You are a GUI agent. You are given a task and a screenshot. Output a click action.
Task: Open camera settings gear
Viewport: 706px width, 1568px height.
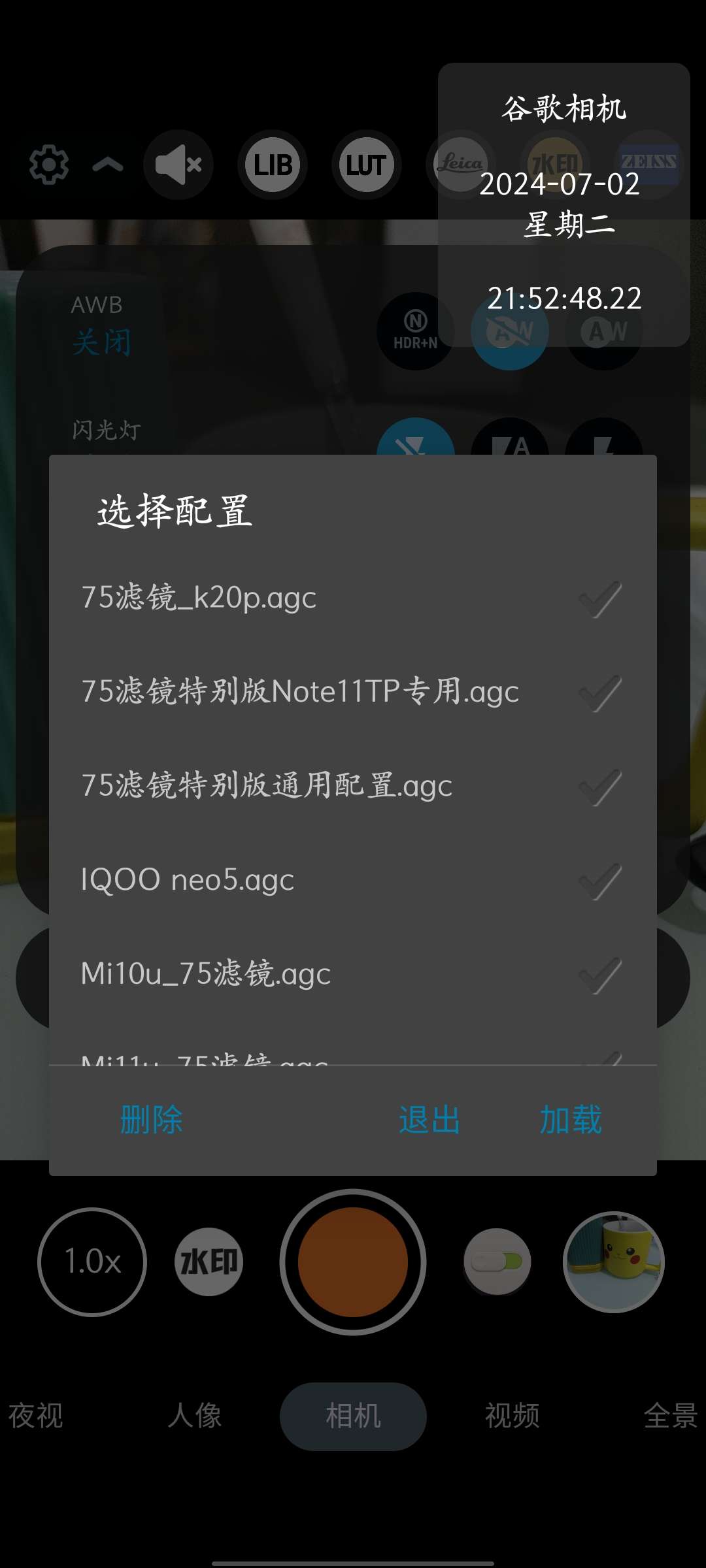(48, 165)
